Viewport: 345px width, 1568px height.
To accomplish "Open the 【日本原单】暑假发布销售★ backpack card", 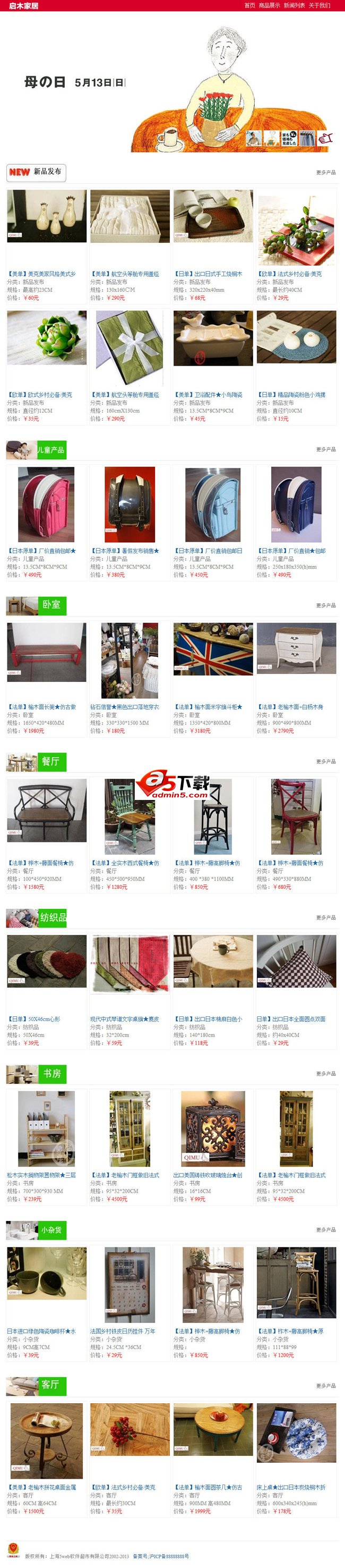I will click(x=125, y=551).
